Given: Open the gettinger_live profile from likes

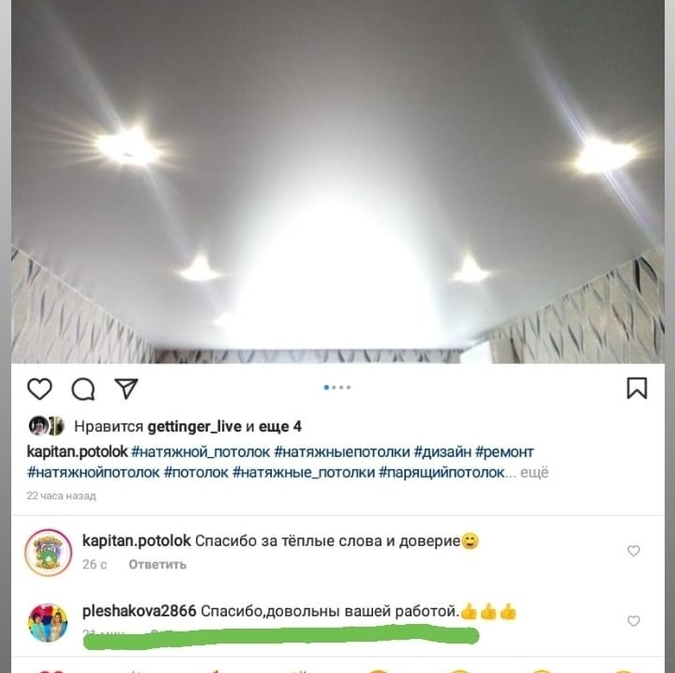Looking at the screenshot, I should (x=194, y=427).
